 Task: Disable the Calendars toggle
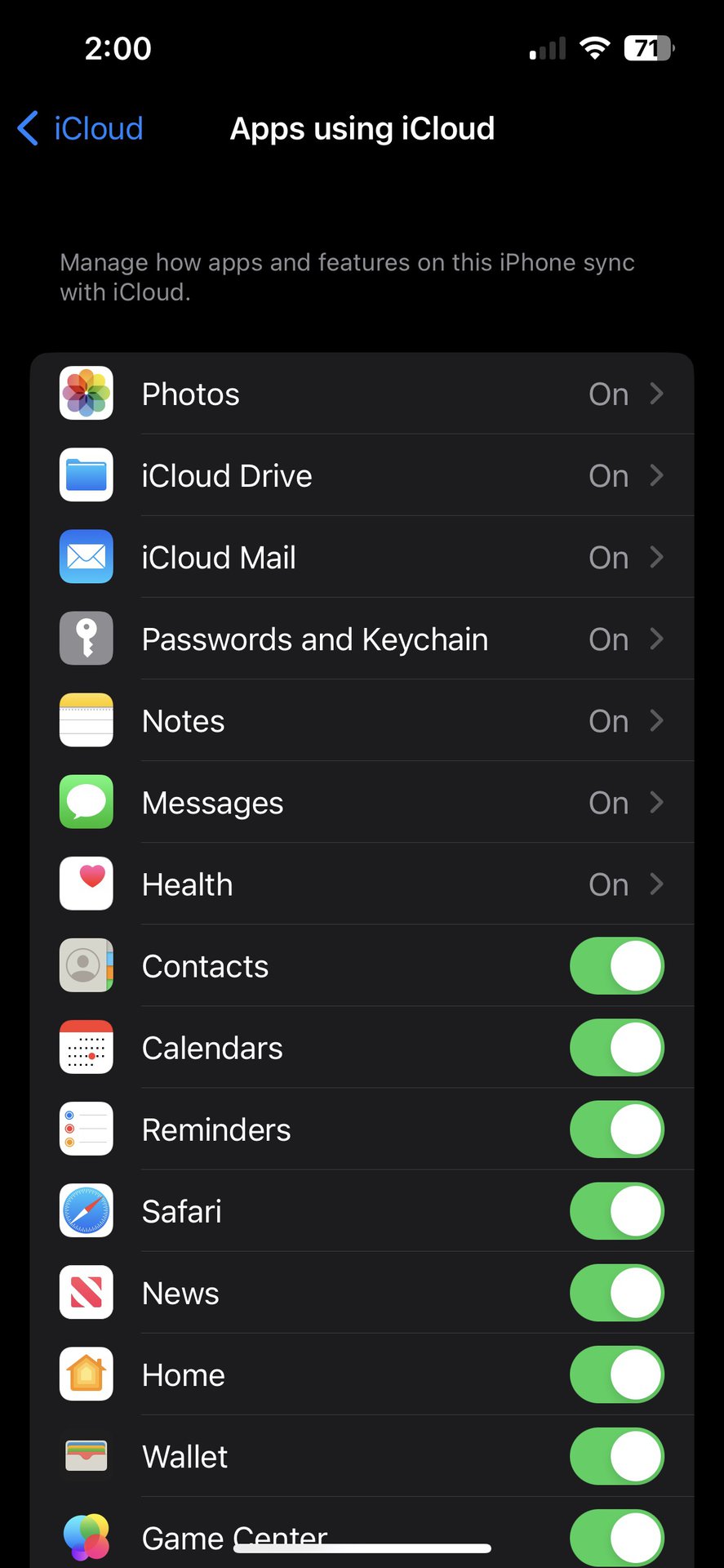pyautogui.click(x=616, y=1048)
